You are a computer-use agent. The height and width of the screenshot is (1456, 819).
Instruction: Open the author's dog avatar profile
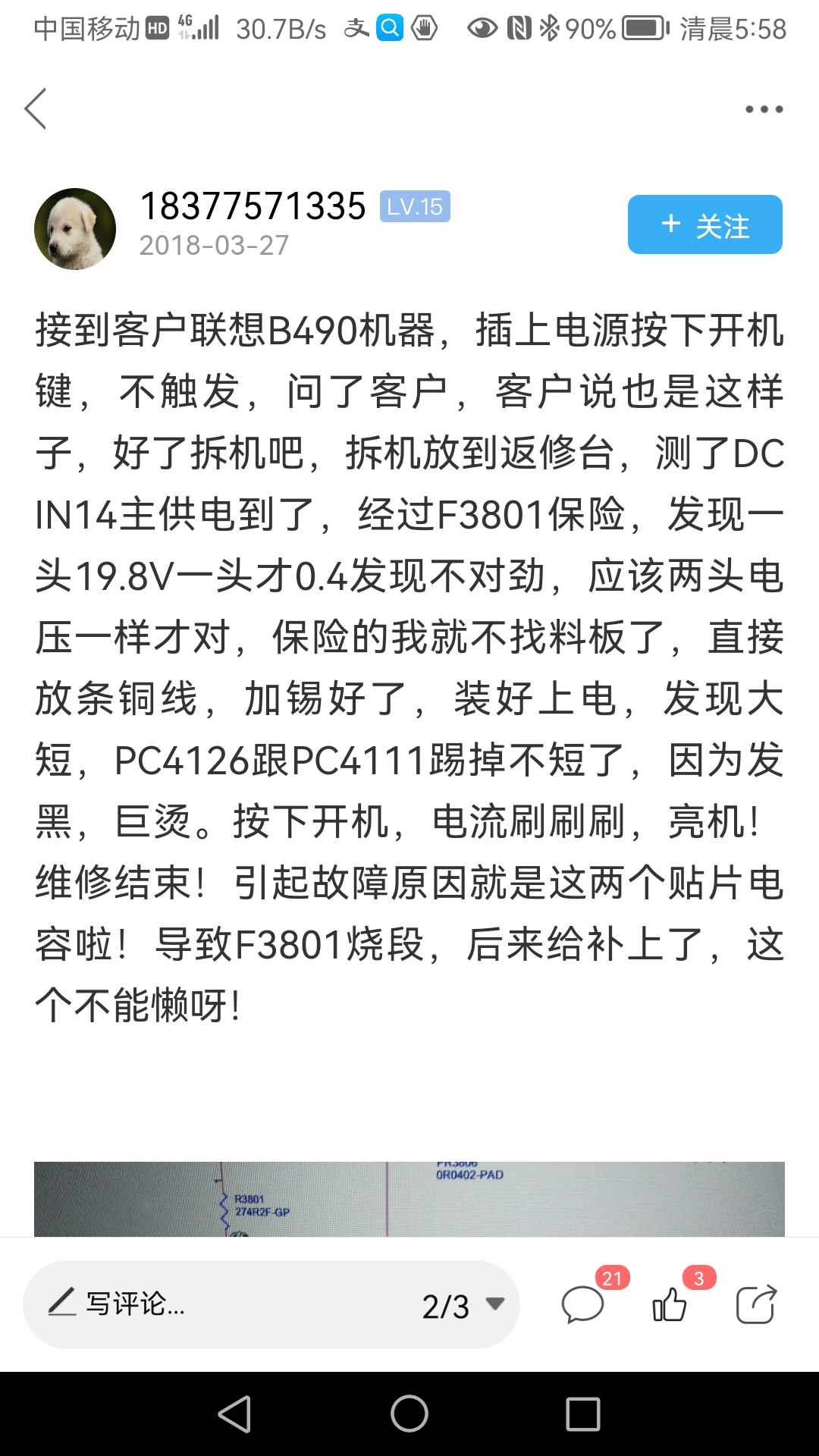pos(75,229)
